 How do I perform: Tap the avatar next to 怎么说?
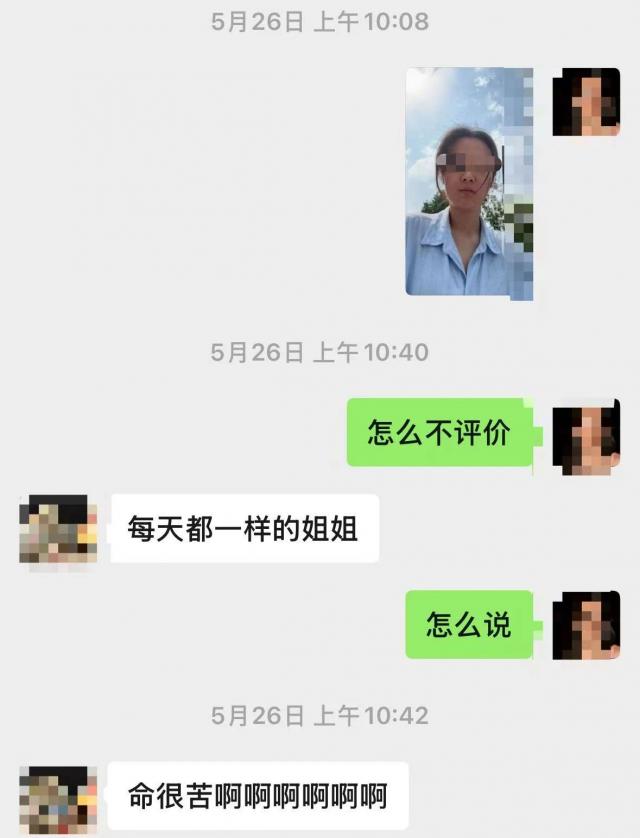coord(586,626)
